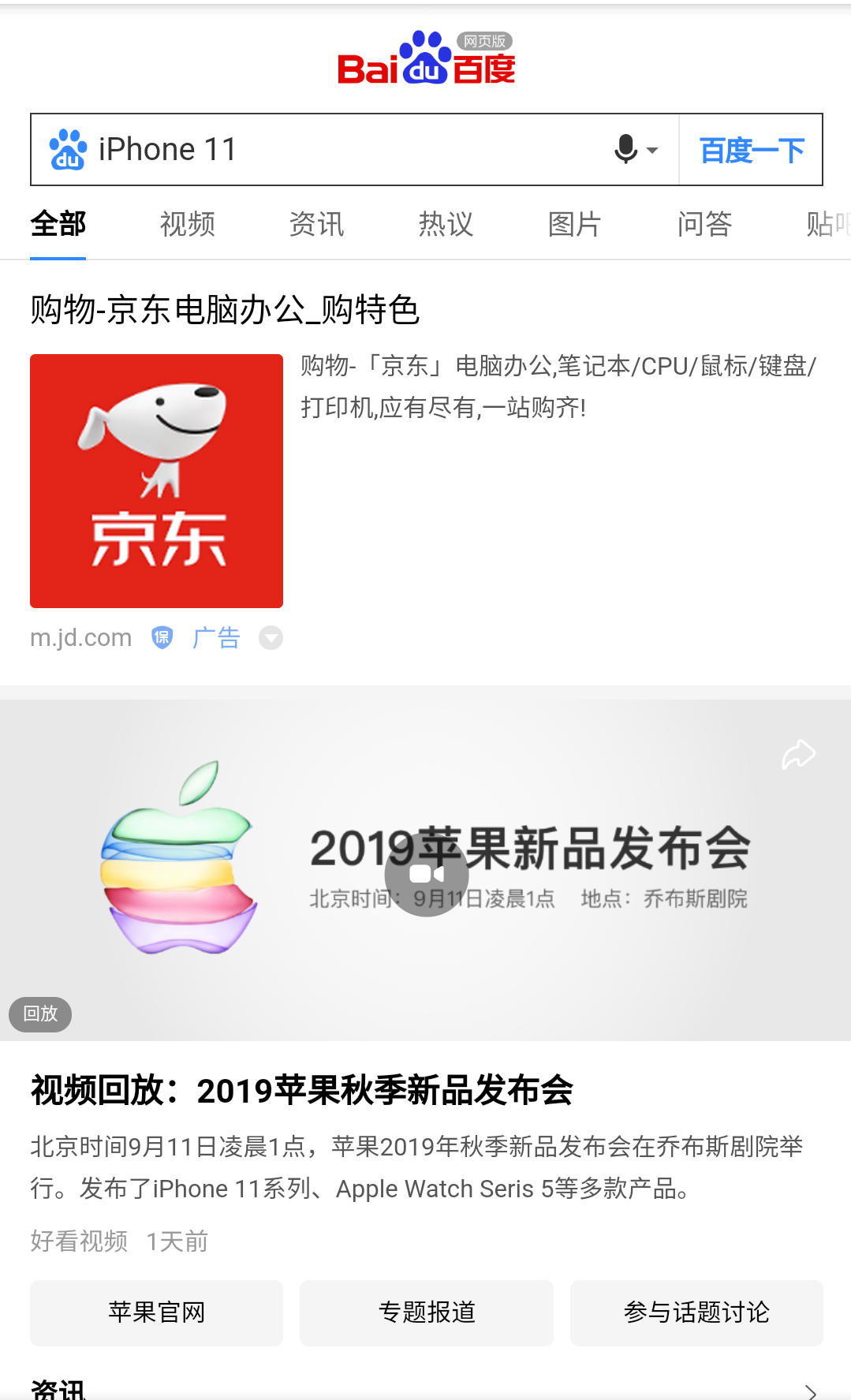
Task: Tap the share icon on the Apple video
Action: tap(799, 754)
